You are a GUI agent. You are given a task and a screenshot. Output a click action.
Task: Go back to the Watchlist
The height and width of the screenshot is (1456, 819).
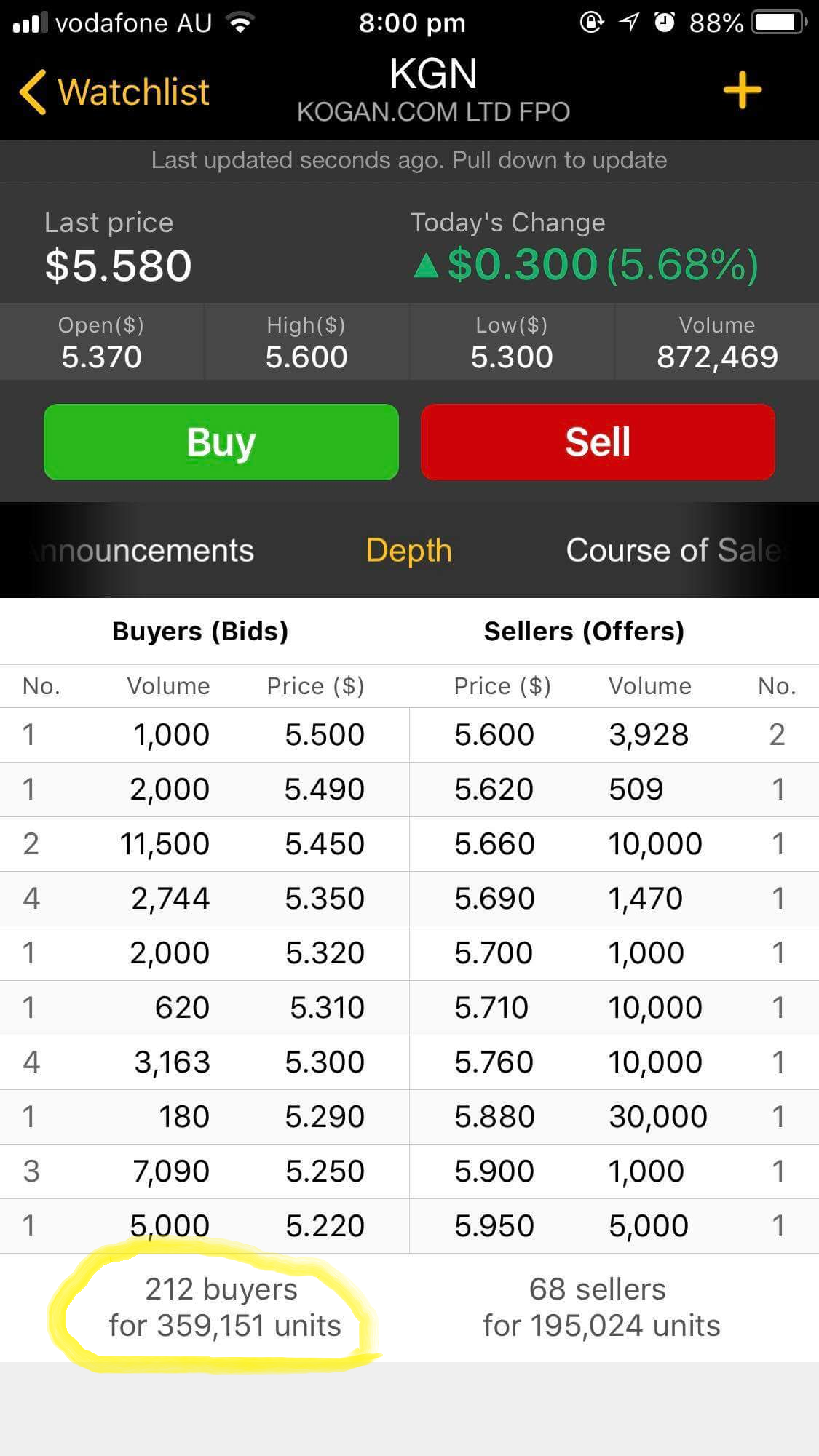pyautogui.click(x=114, y=92)
